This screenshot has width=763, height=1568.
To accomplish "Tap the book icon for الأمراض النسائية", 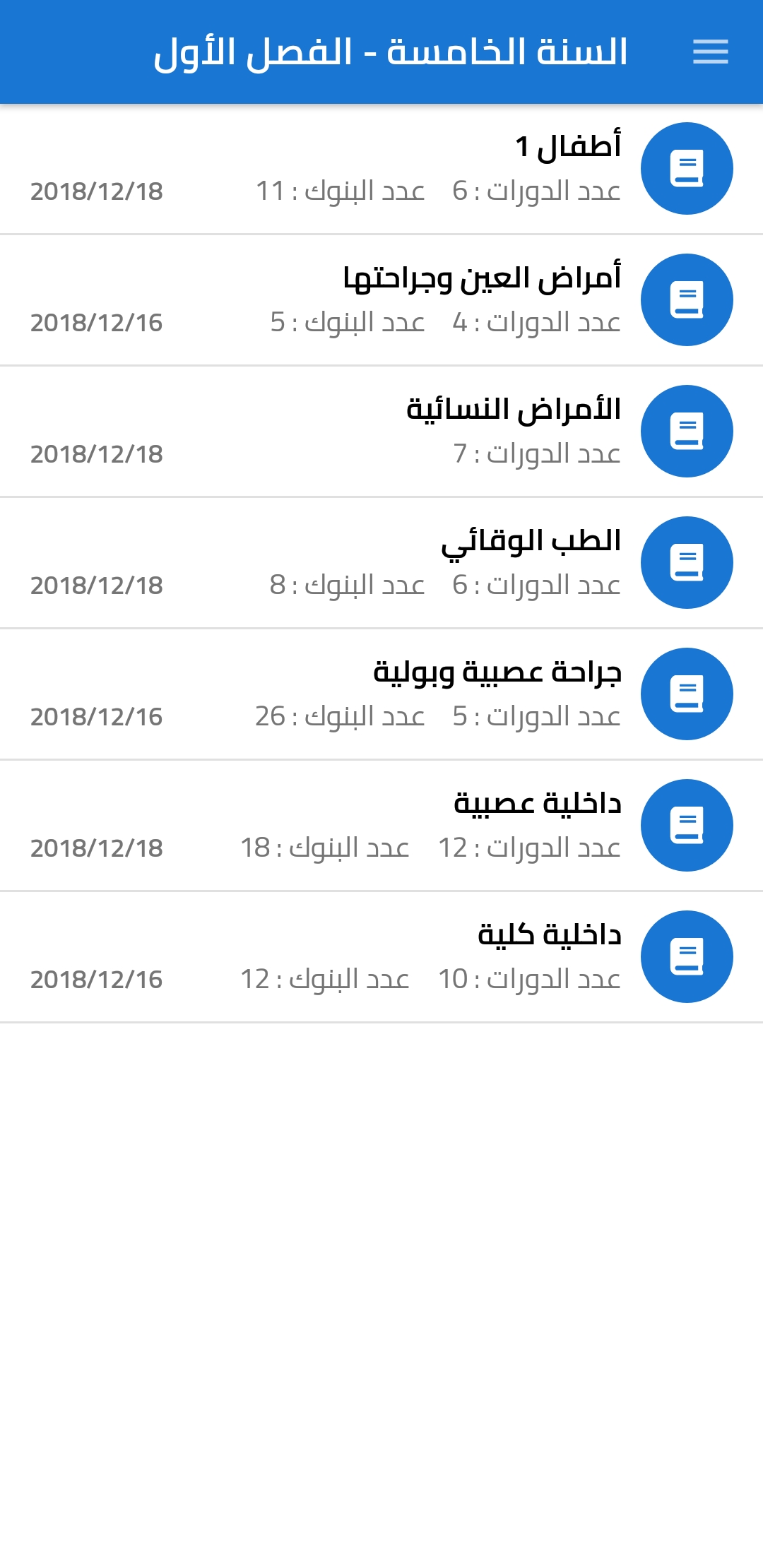I will coord(686,431).
